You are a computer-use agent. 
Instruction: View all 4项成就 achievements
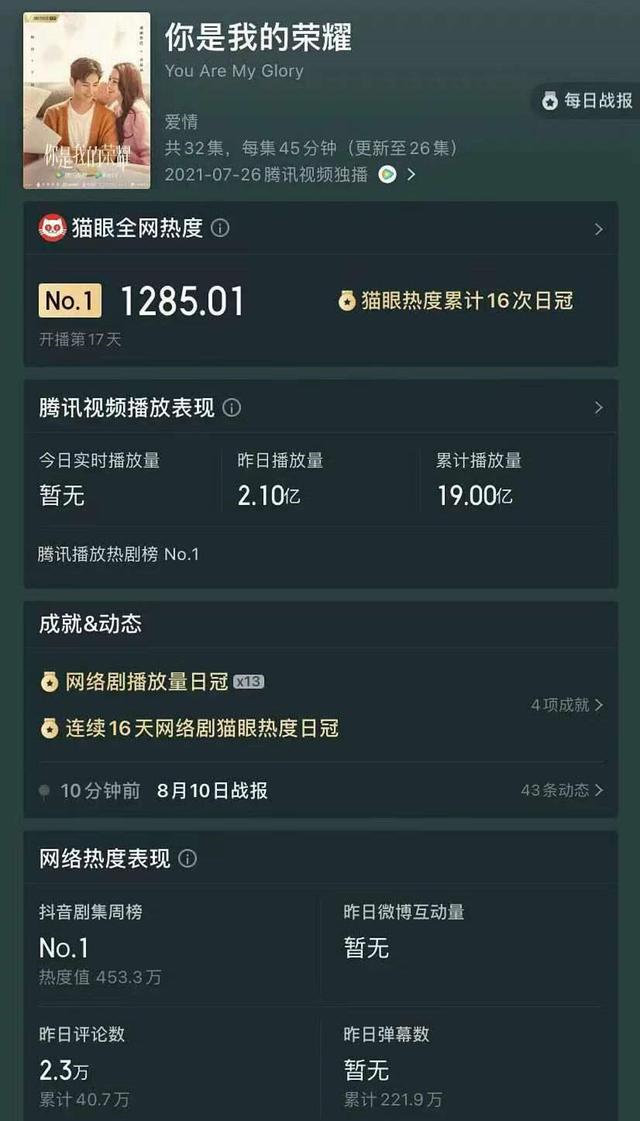[x=567, y=705]
